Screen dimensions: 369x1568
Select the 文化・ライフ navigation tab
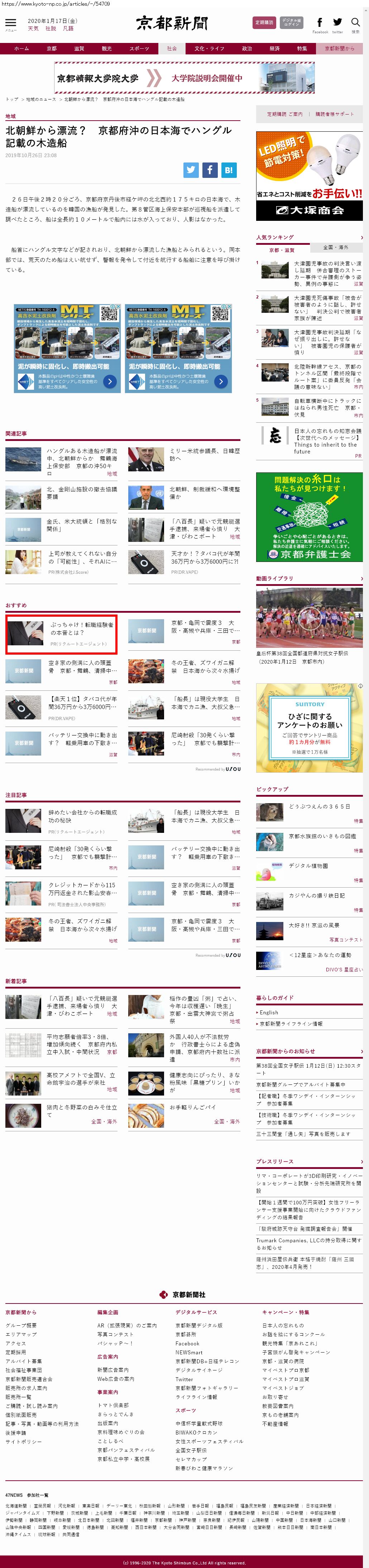pyautogui.click(x=209, y=49)
